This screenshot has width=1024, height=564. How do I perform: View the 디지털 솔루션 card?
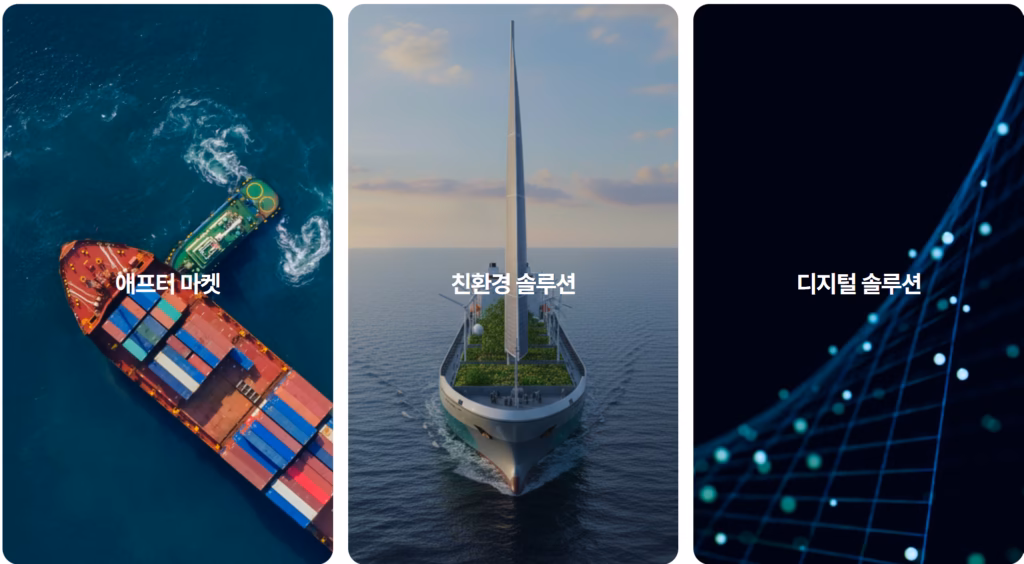(x=859, y=283)
